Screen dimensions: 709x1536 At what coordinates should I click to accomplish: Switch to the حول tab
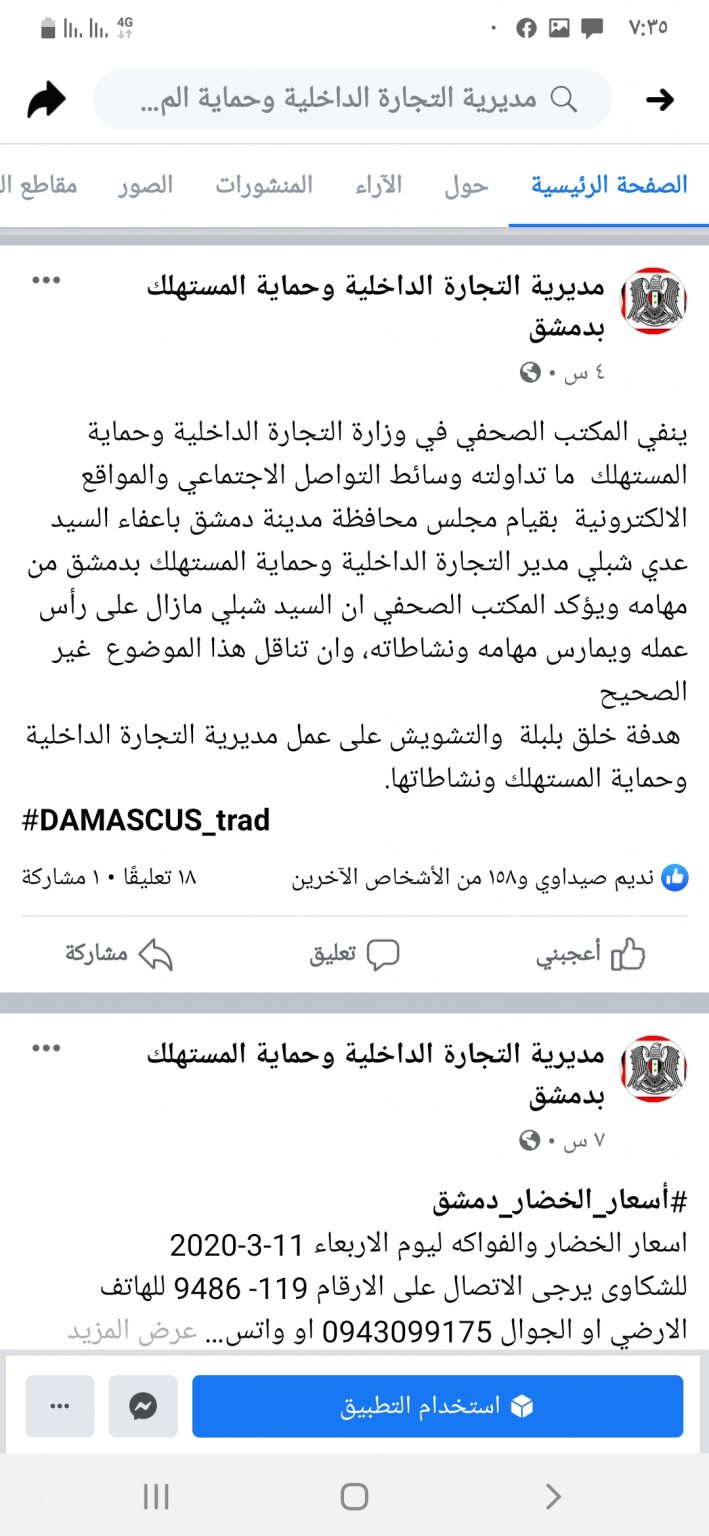click(x=466, y=185)
